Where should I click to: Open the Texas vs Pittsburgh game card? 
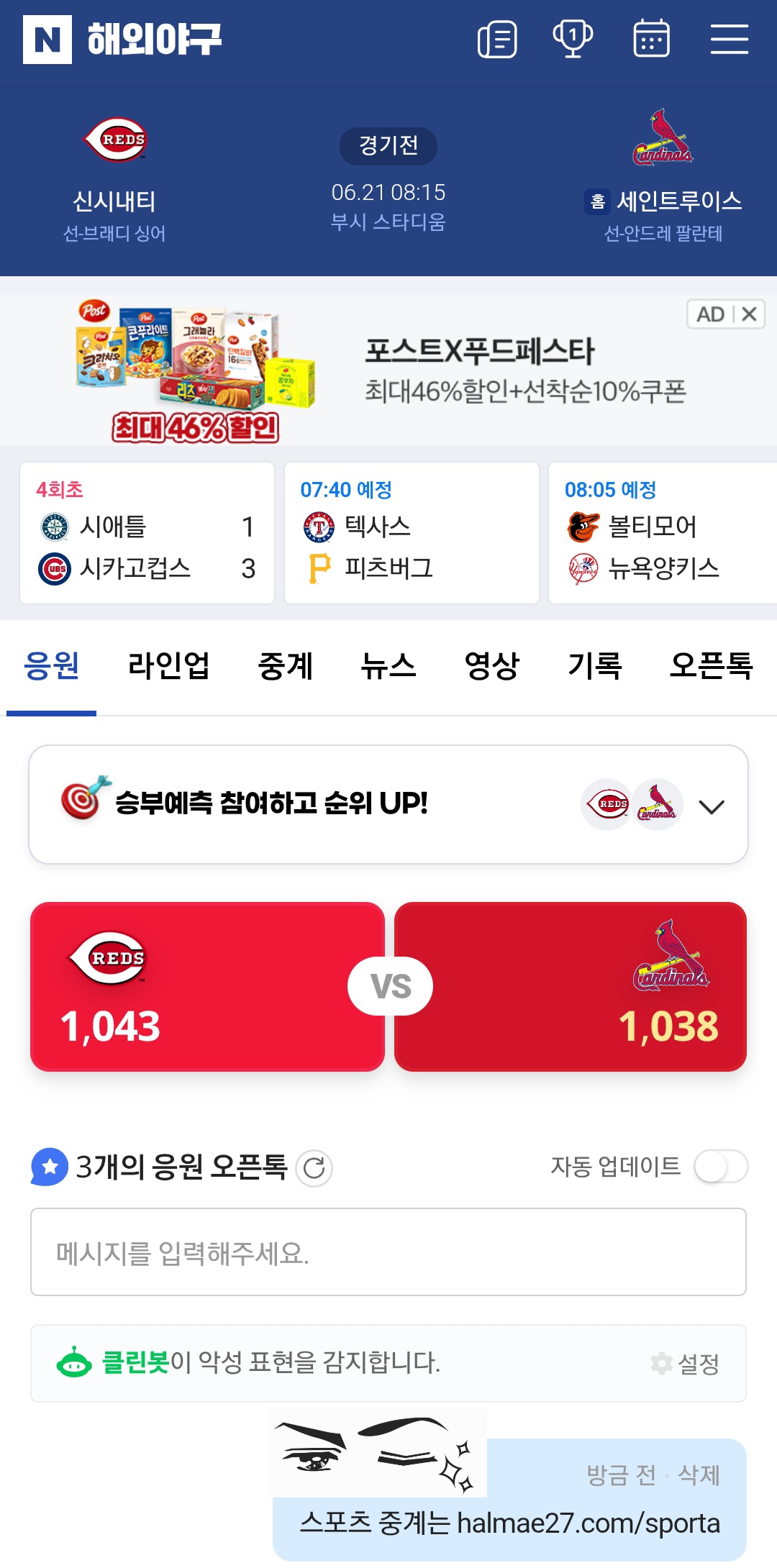pyautogui.click(x=412, y=533)
